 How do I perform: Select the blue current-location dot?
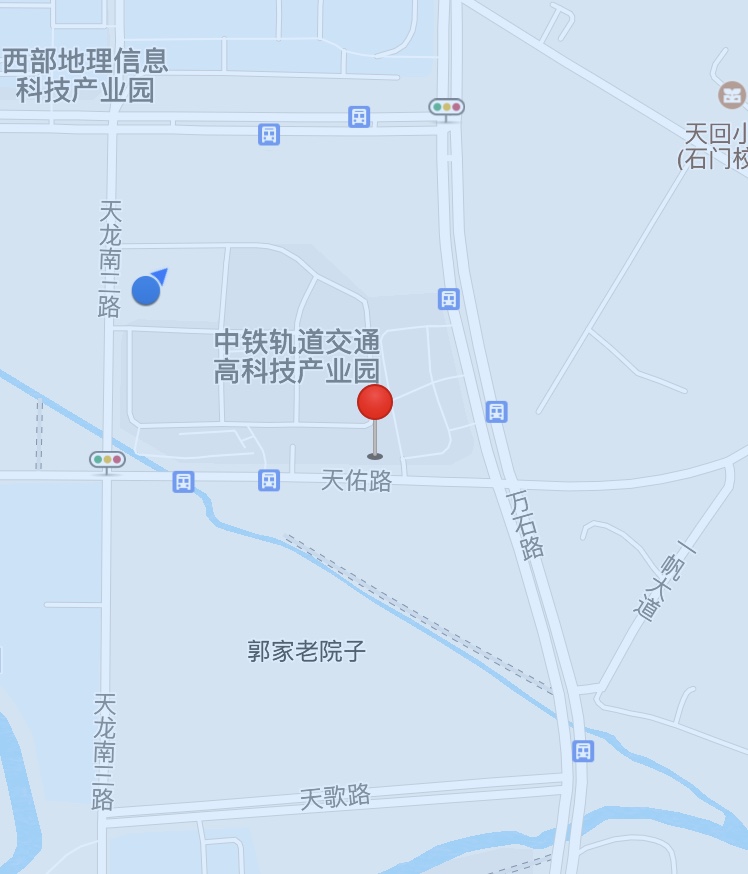[146, 290]
